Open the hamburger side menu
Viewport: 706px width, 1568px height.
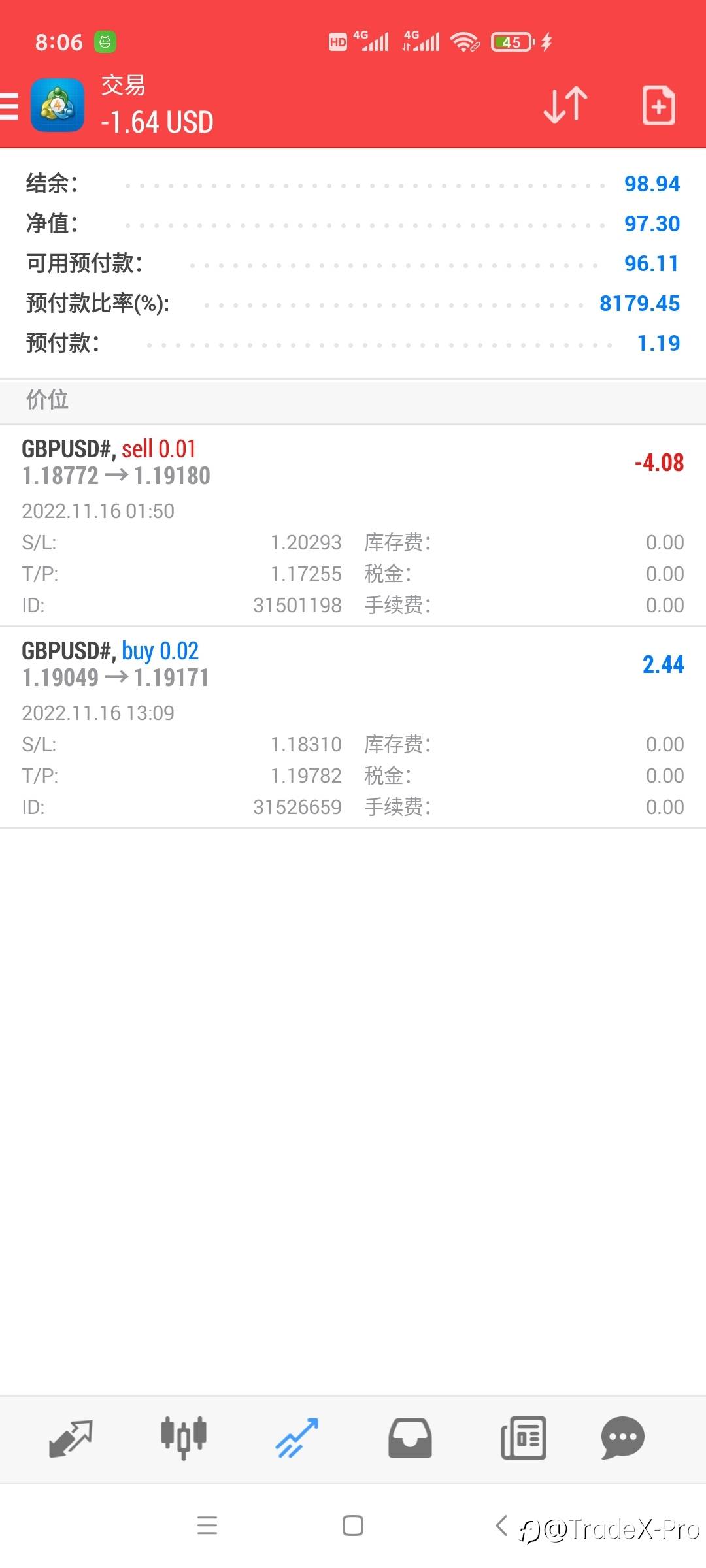[x=9, y=106]
